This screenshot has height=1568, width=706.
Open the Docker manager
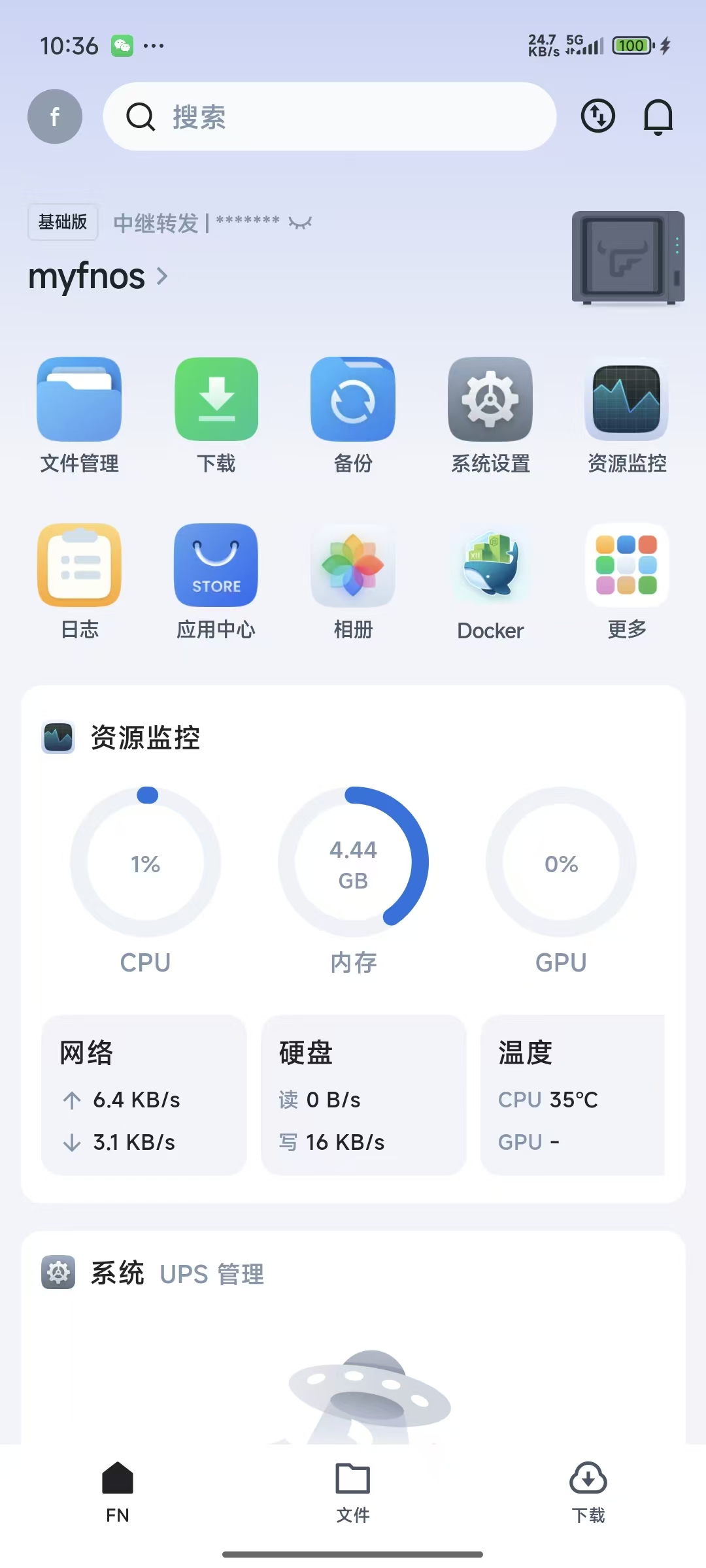tap(490, 581)
